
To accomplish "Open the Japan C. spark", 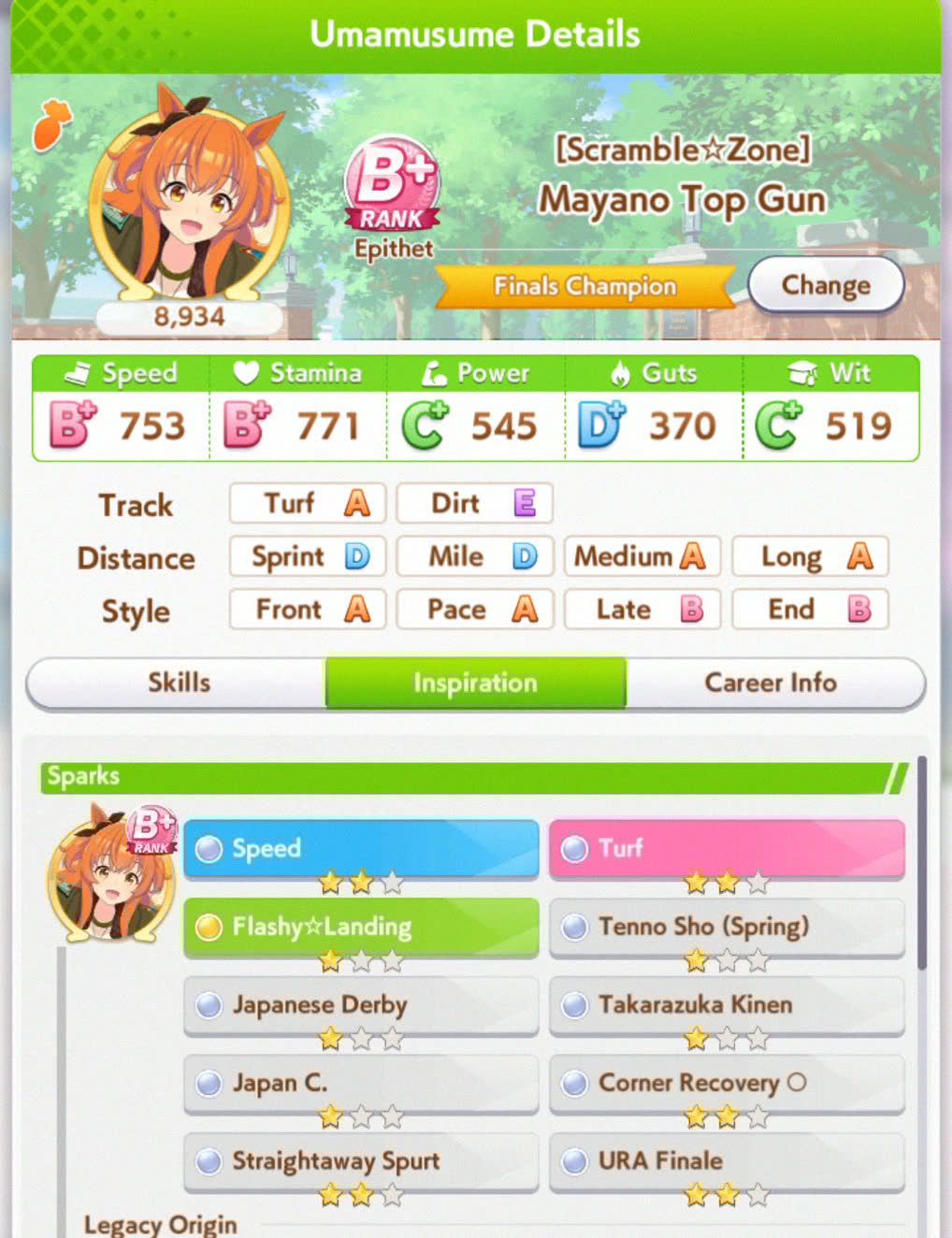I will tap(361, 1083).
